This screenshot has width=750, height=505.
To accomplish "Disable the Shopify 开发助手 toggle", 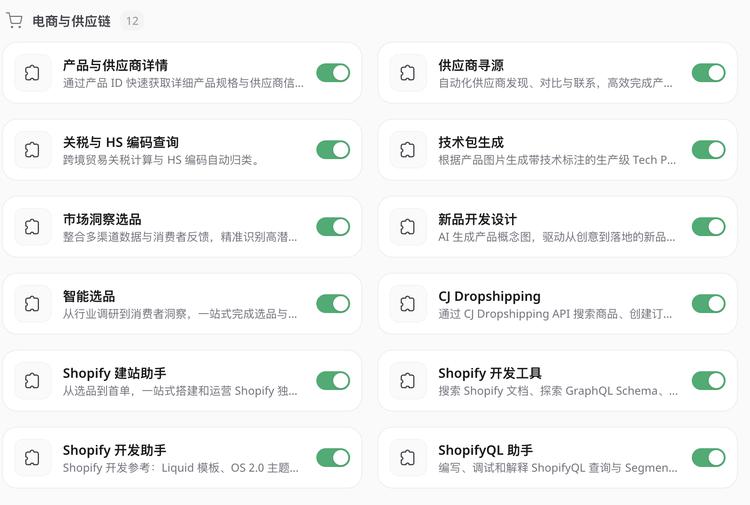I will [333, 458].
